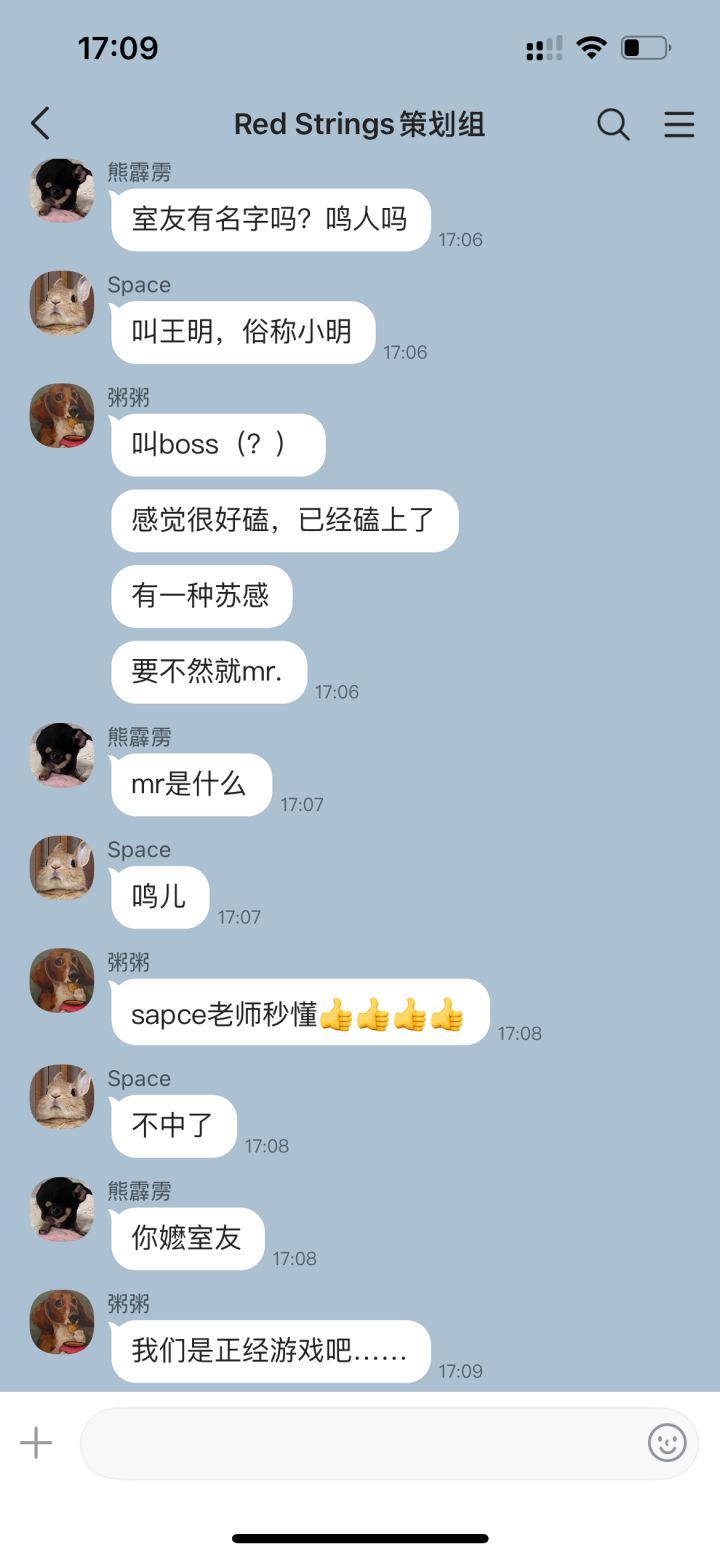The height and width of the screenshot is (1558, 720).
Task: Select the group title Red Strings 策划组
Action: [x=360, y=124]
